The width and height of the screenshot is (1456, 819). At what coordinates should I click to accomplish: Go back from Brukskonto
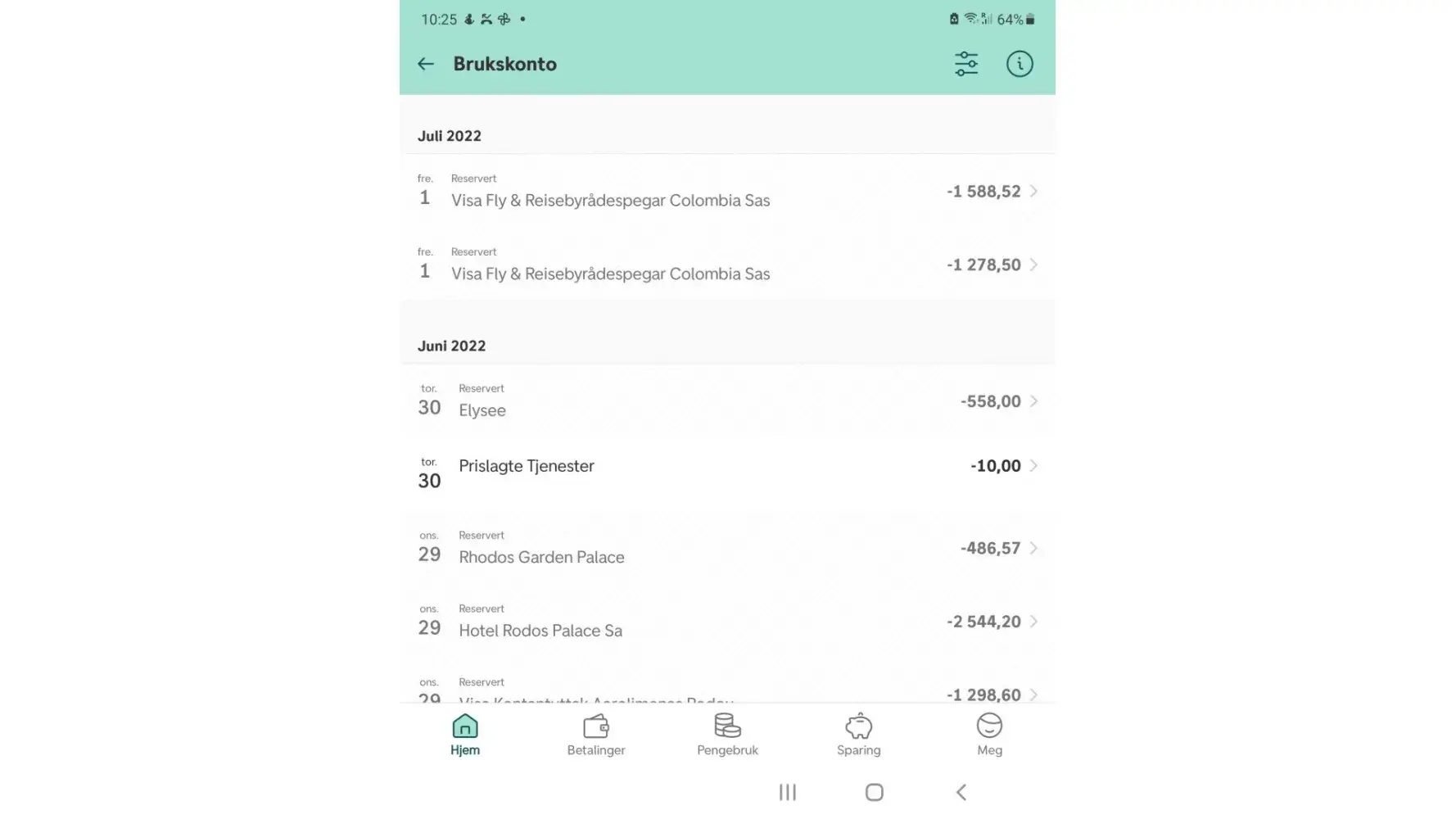(425, 64)
